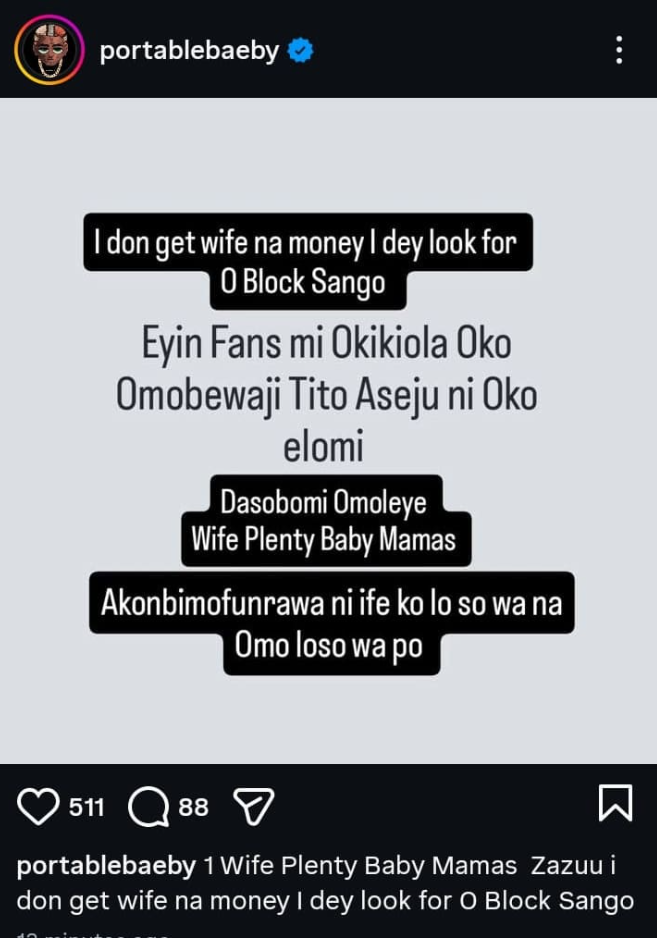Like this post with the heart
Viewport: 657px width, 938px height.
[38, 806]
